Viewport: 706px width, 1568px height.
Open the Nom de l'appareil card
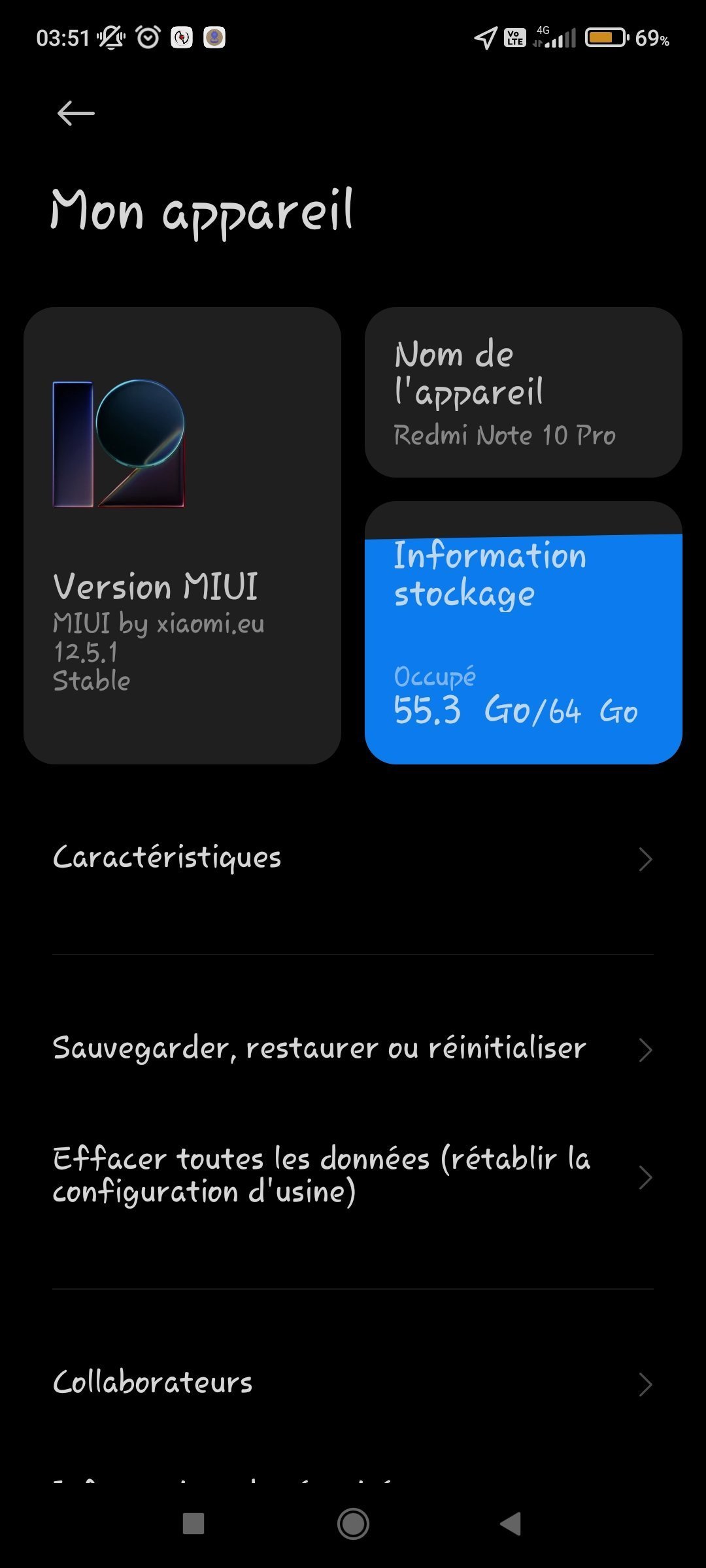click(523, 393)
